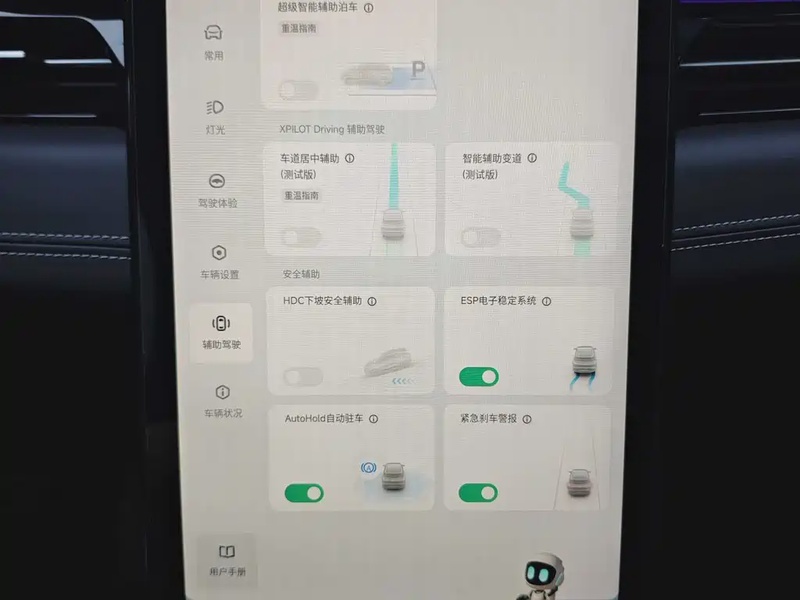Go to 车辆设置 tab
Image resolution: width=800 pixels, height=600 pixels.
(219, 261)
